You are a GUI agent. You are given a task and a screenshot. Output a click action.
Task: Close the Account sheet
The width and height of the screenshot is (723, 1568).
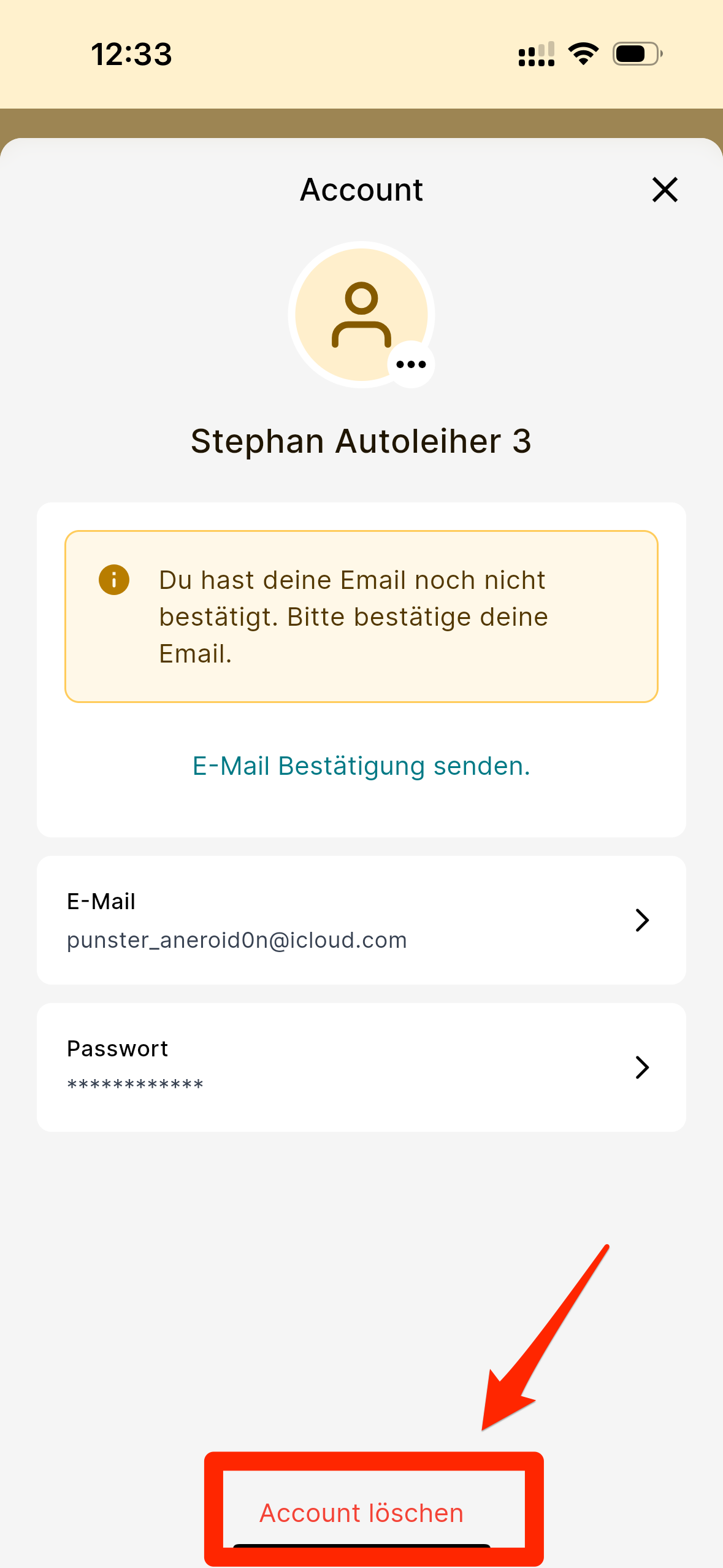(x=665, y=190)
